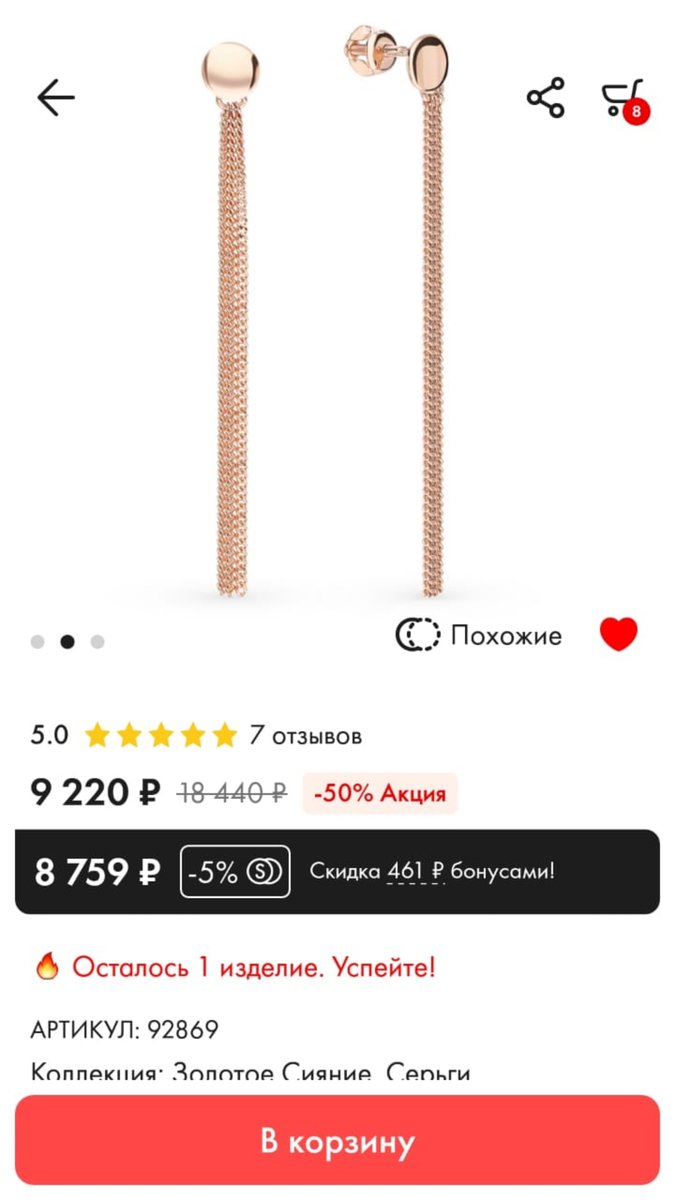Add product with В корзину button
This screenshot has height=1200, width=675.
[337, 1141]
